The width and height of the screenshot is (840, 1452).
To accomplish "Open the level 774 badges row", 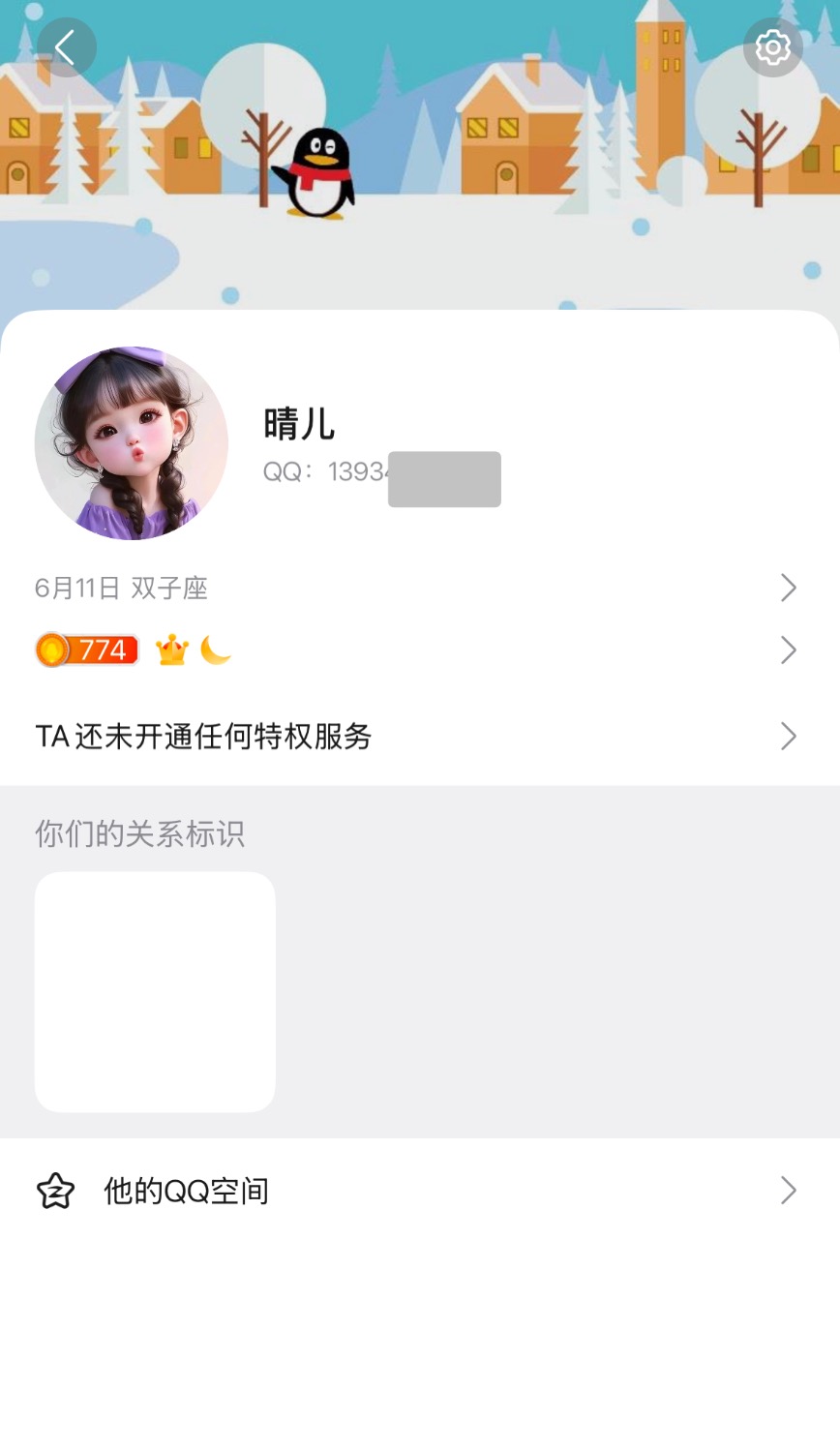I will (x=416, y=650).
